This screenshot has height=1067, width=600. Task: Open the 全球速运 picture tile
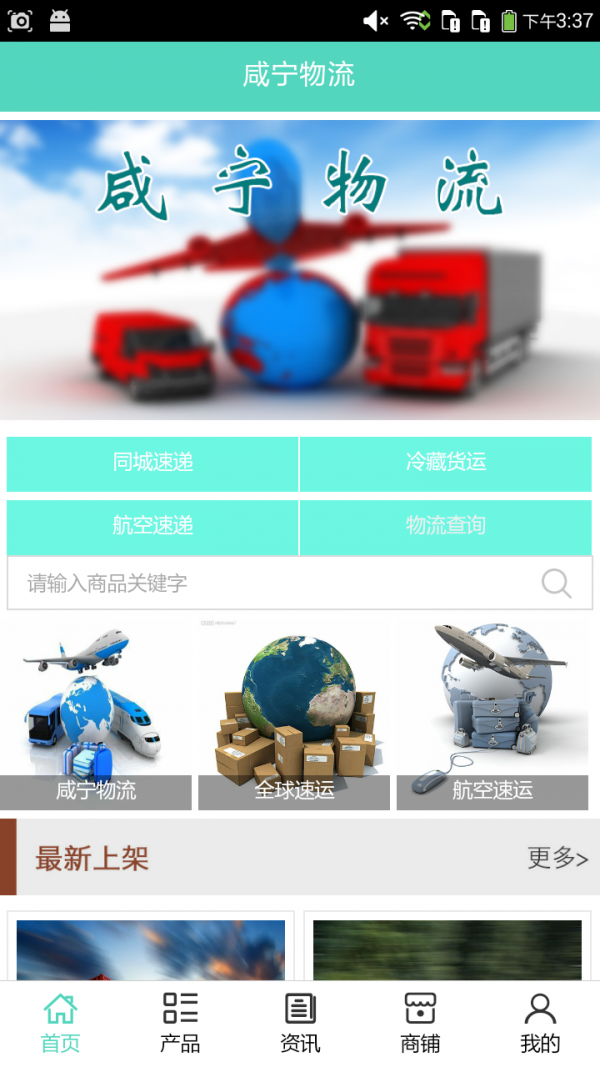click(x=294, y=715)
